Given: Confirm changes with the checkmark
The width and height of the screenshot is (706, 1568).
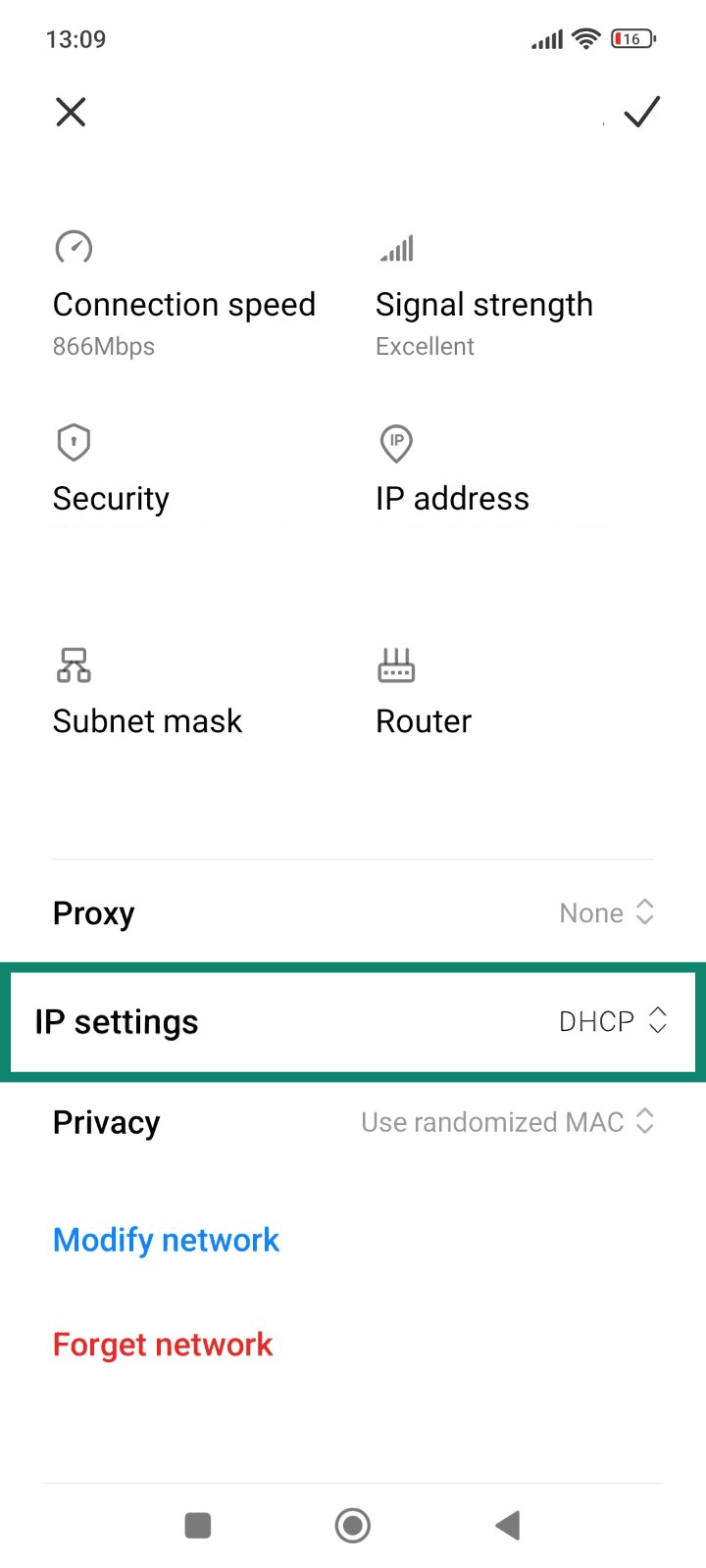Looking at the screenshot, I should [641, 112].
